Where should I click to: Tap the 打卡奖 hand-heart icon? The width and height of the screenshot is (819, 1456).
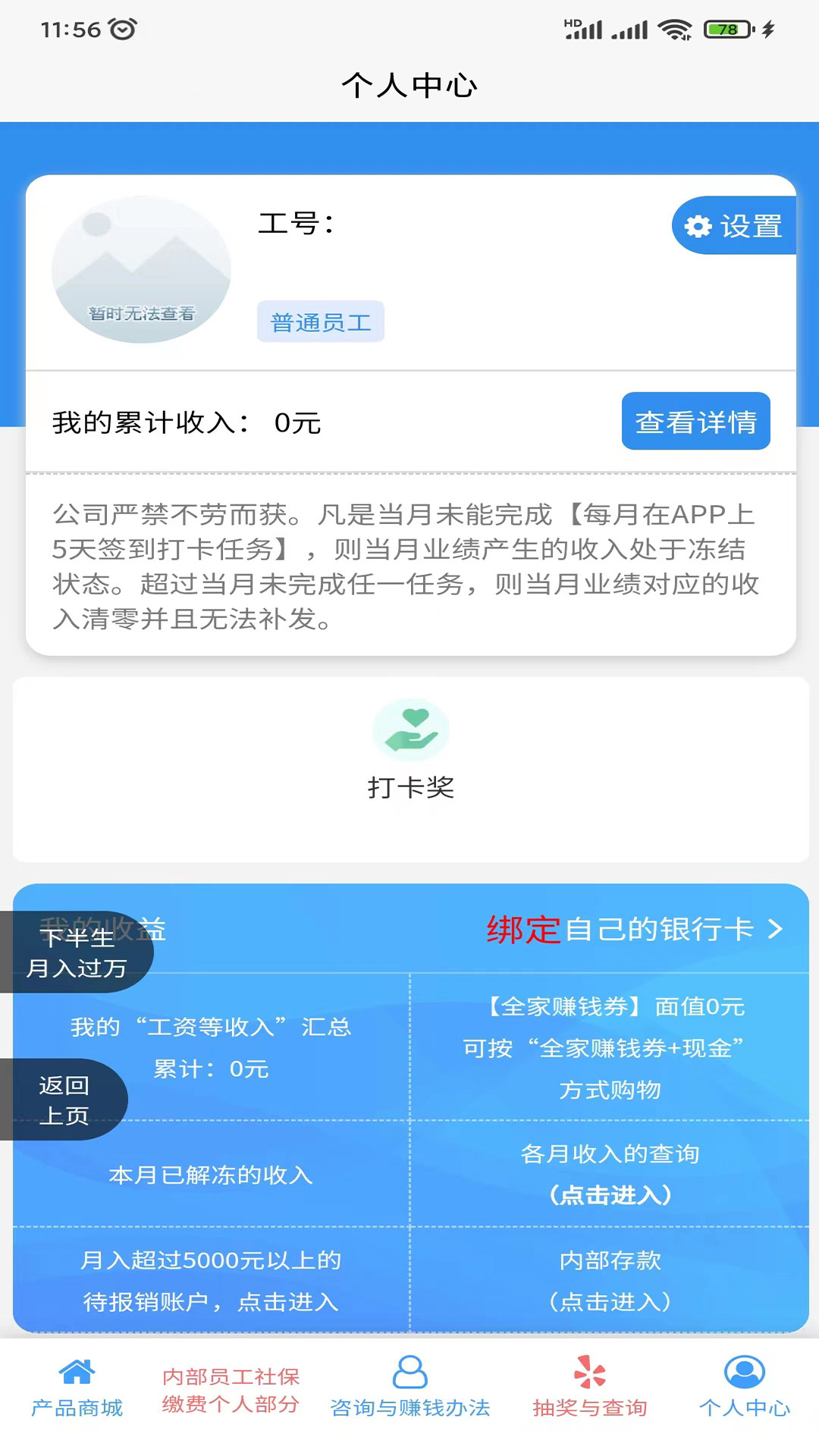click(x=409, y=730)
